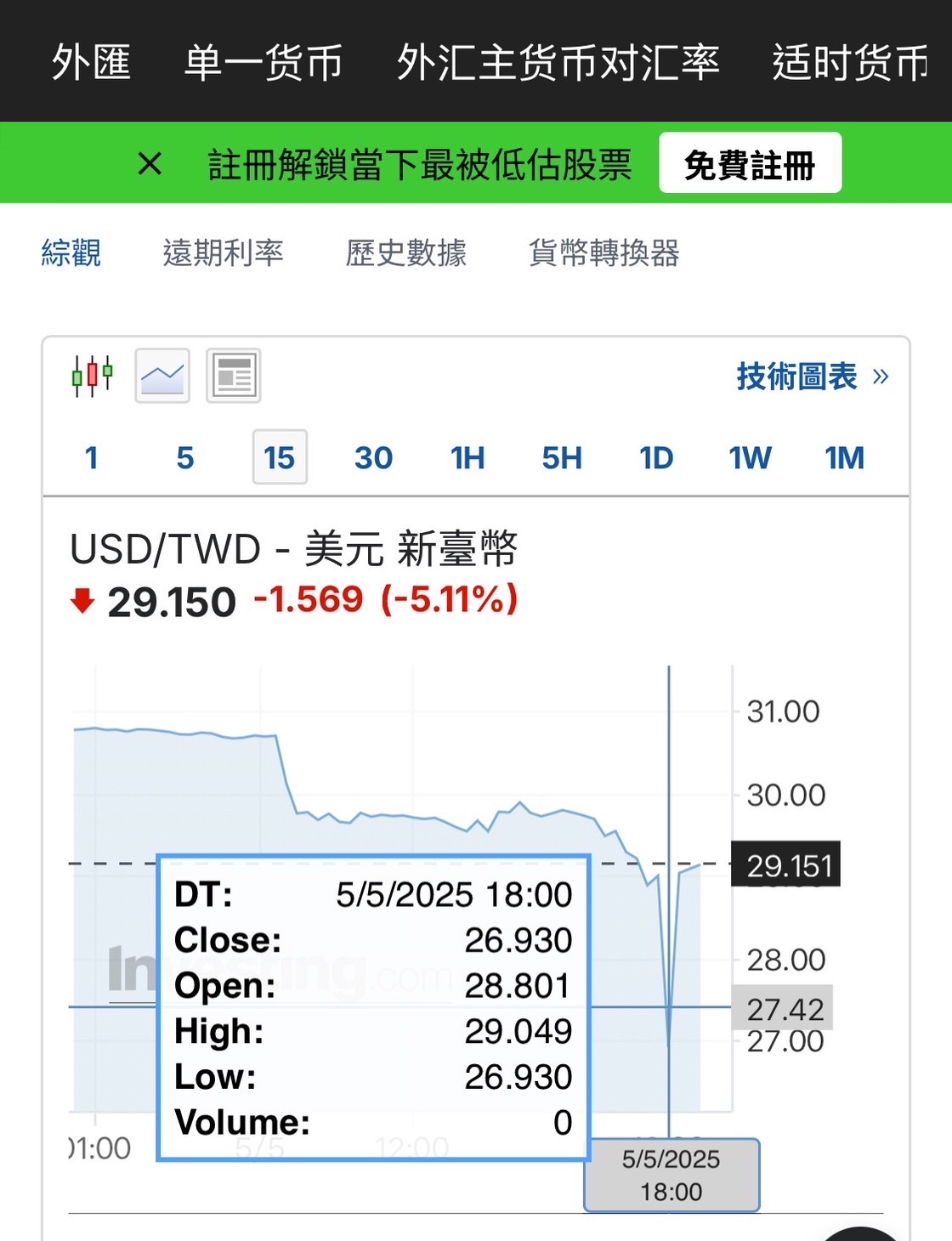The height and width of the screenshot is (1241, 952).
Task: Switch to candlestick chart type
Action: [92, 376]
